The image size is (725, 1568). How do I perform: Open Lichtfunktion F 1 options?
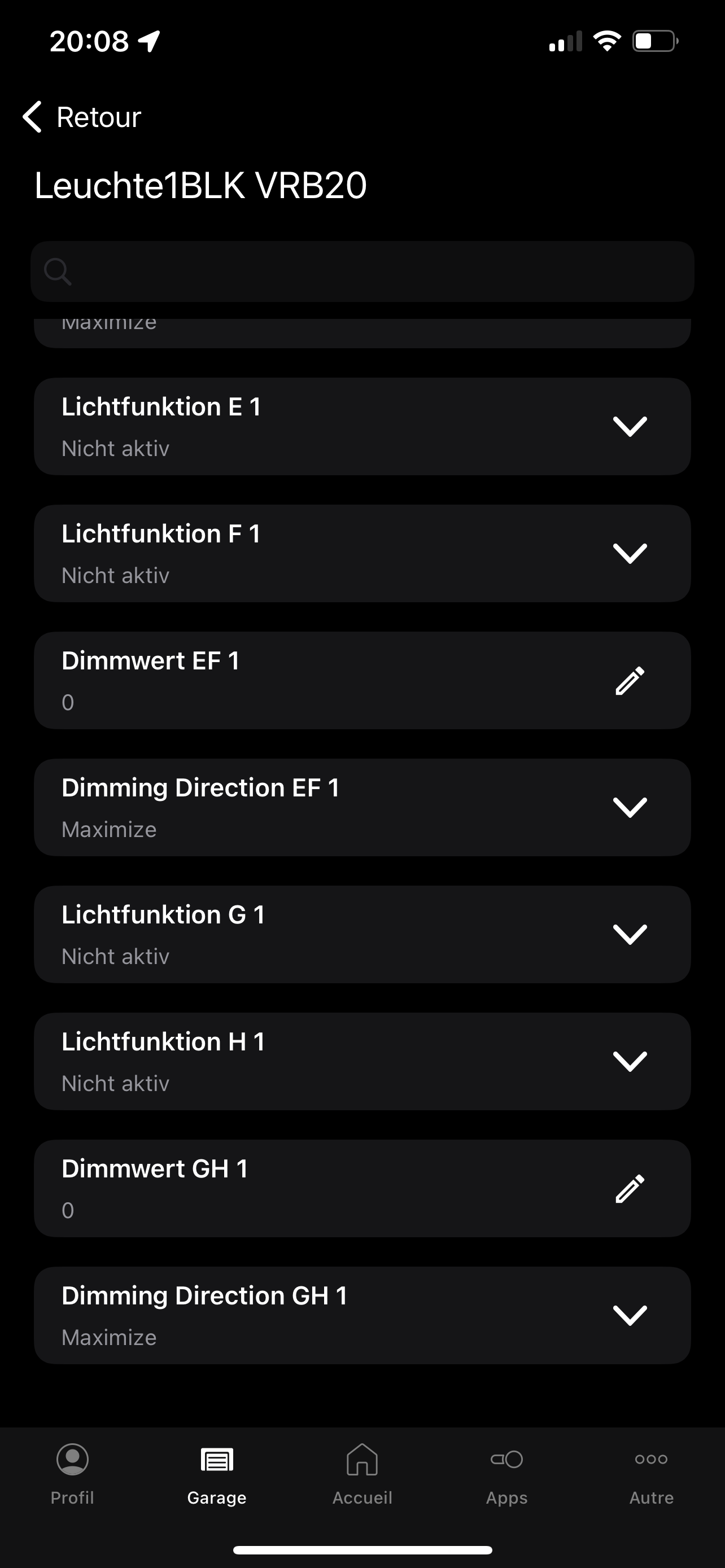pyautogui.click(x=630, y=553)
